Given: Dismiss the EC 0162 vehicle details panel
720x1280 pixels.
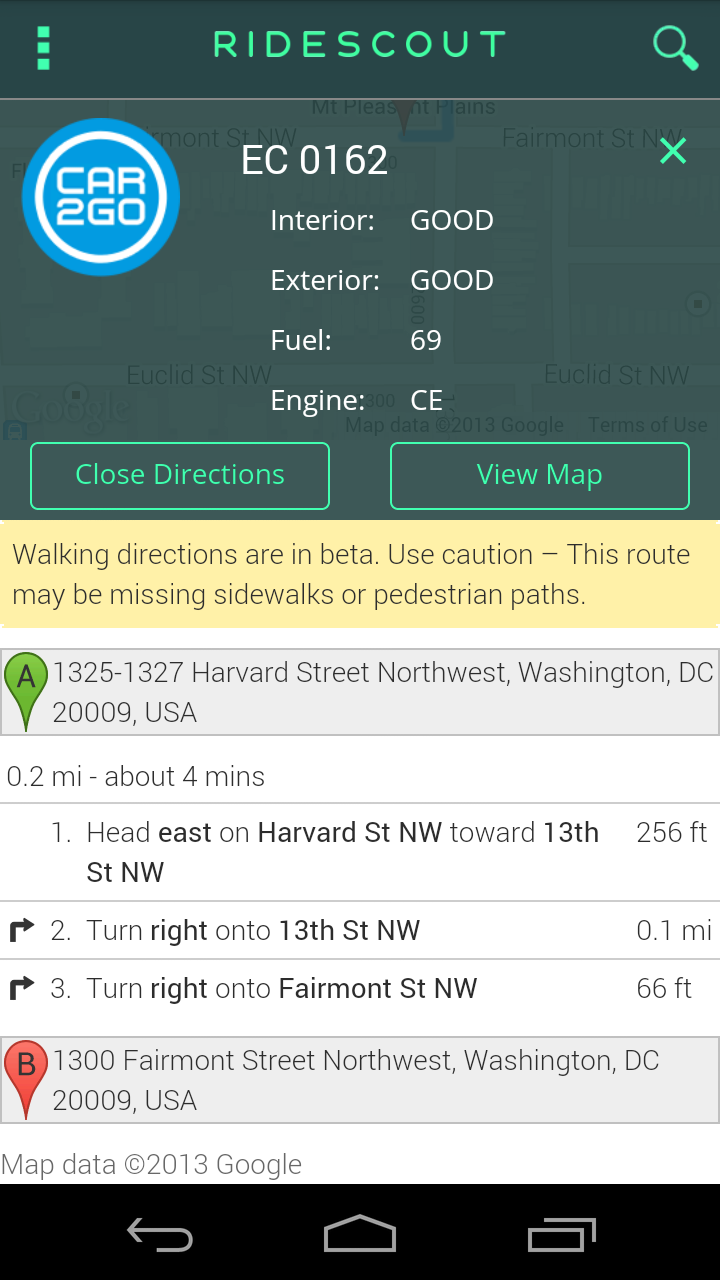Looking at the screenshot, I should click(673, 151).
